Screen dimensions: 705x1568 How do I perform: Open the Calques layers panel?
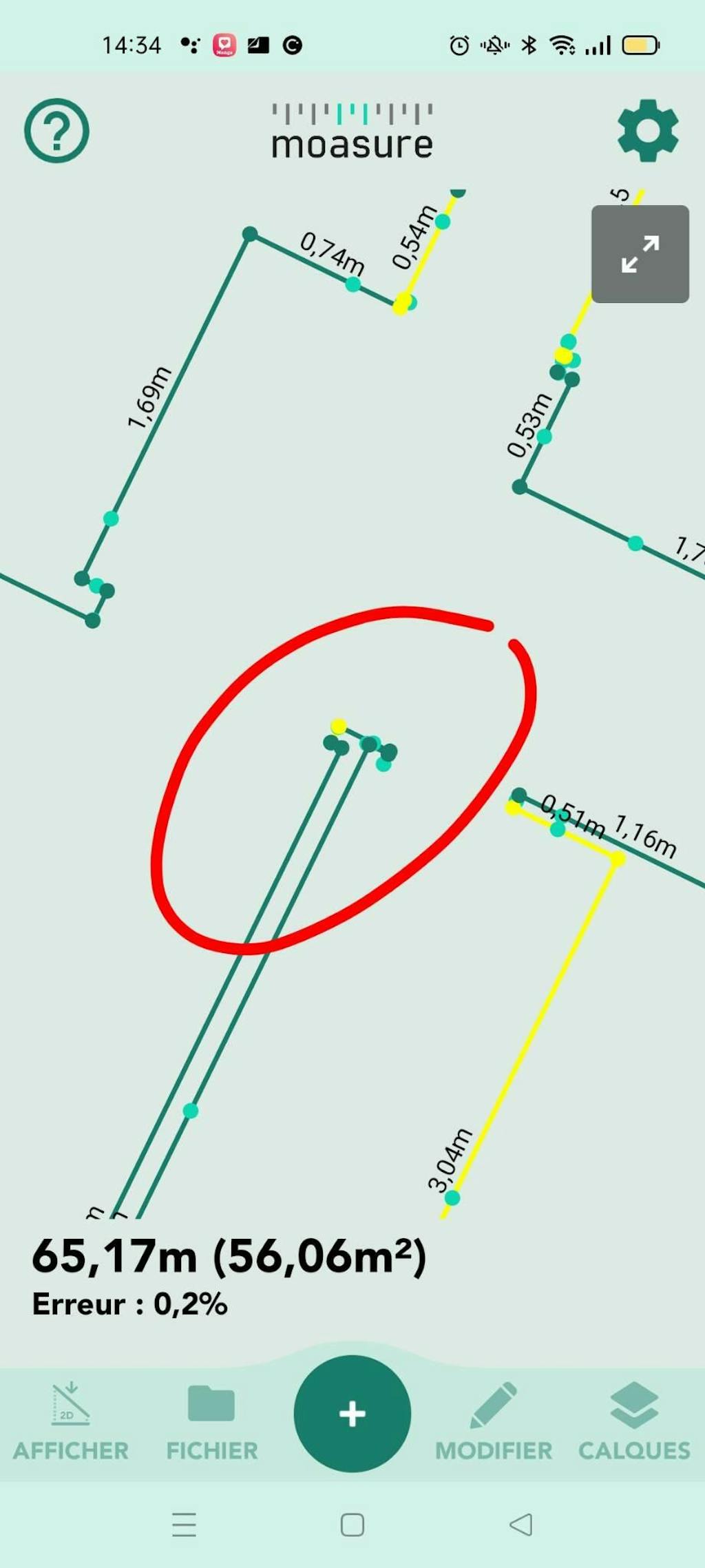[x=634, y=1421]
